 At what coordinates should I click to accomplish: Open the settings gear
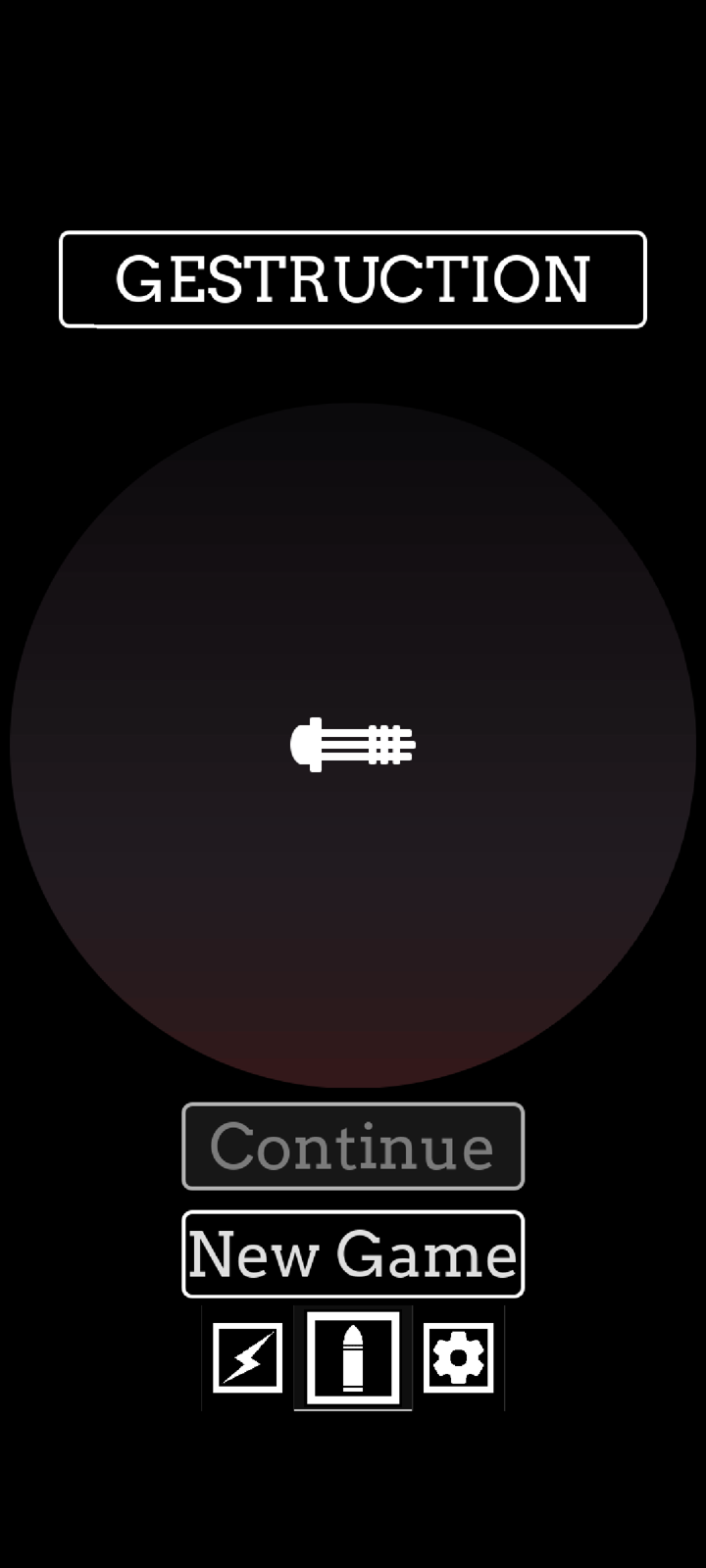pyautogui.click(x=458, y=1358)
